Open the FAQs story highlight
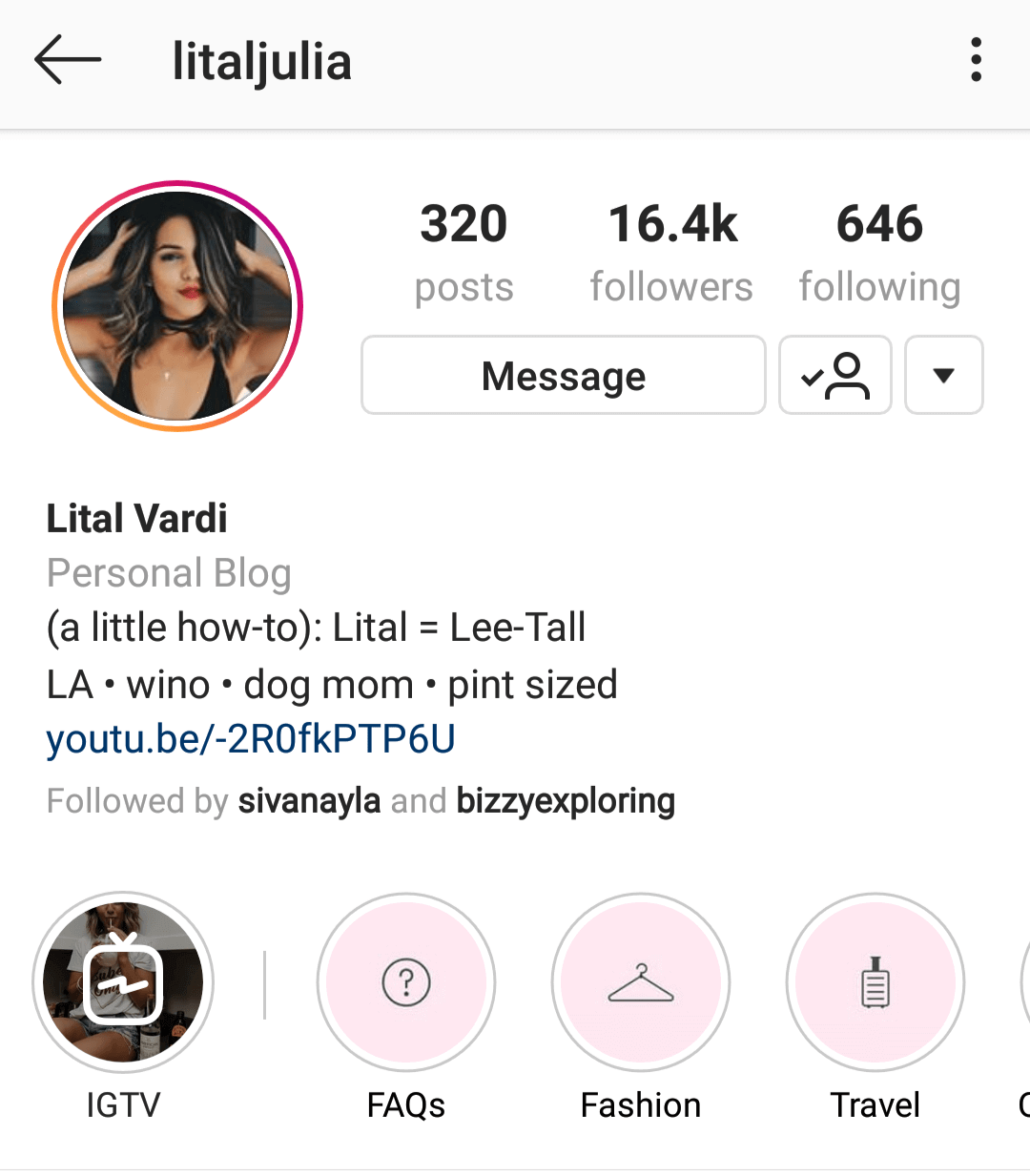Screen dimensions: 1030x1176 pos(405,982)
